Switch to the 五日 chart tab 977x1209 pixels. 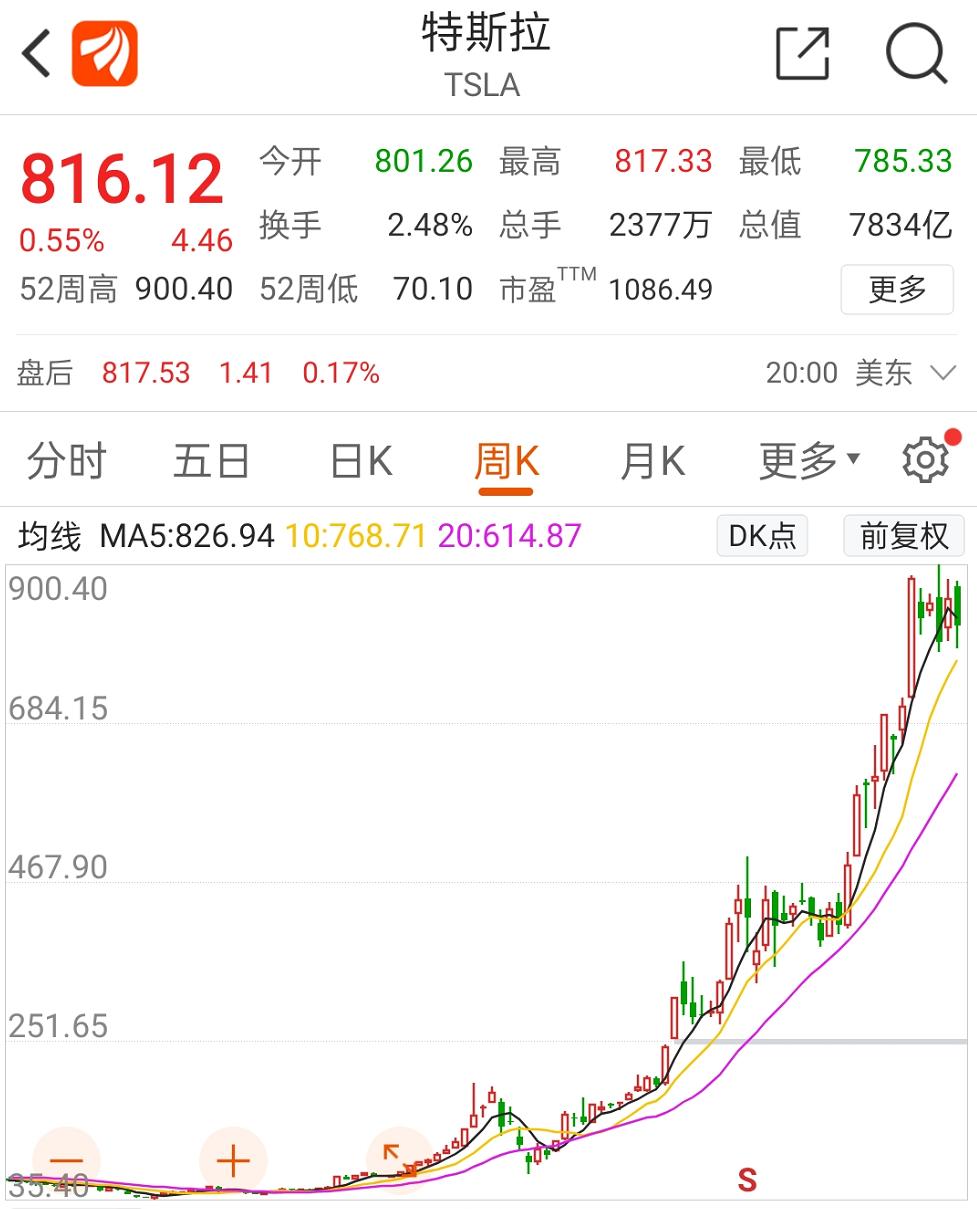point(211,462)
